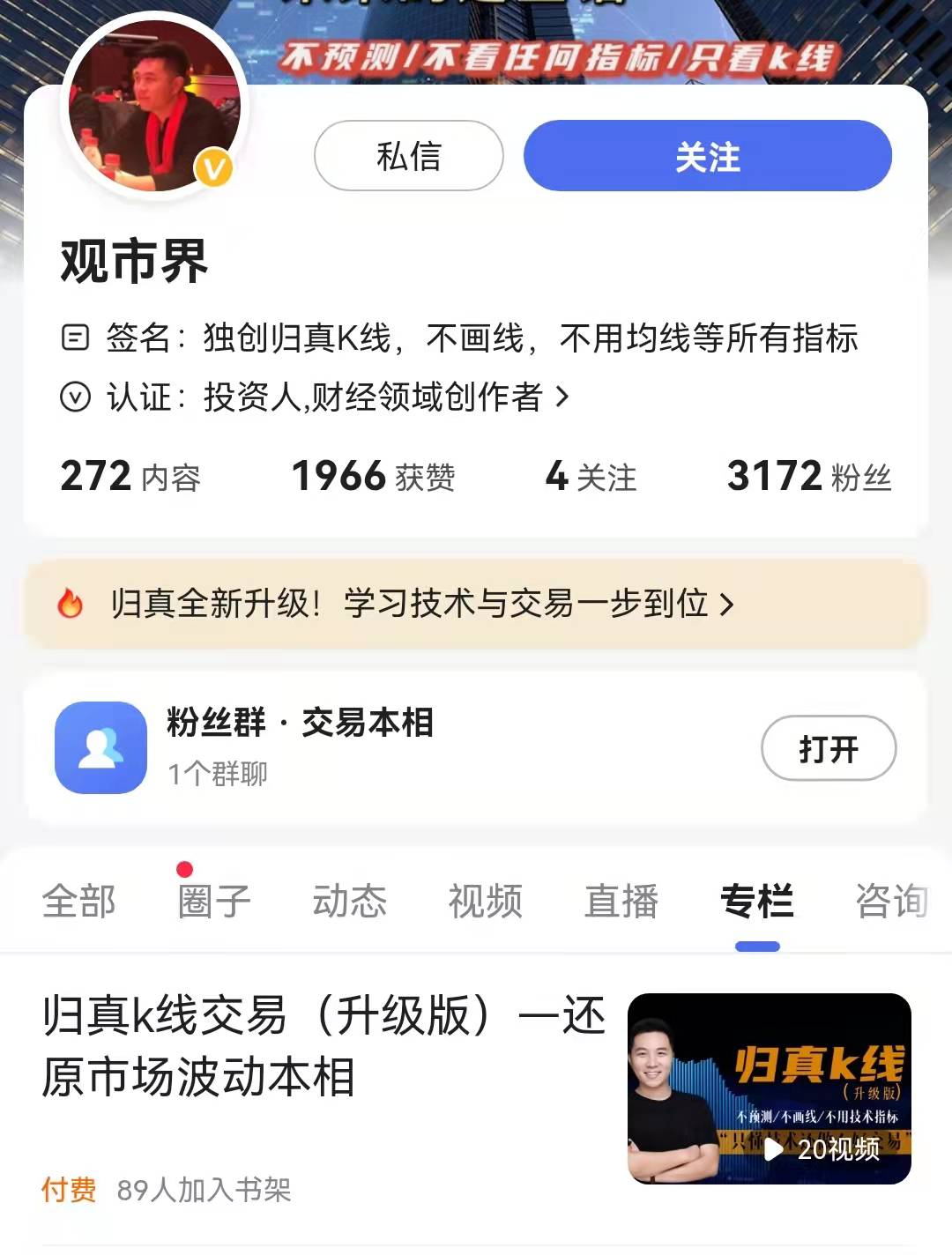Viewport: 952px width, 1255px height.
Task: Open the 归真k线交易（升级版） column
Action: coord(323,1046)
